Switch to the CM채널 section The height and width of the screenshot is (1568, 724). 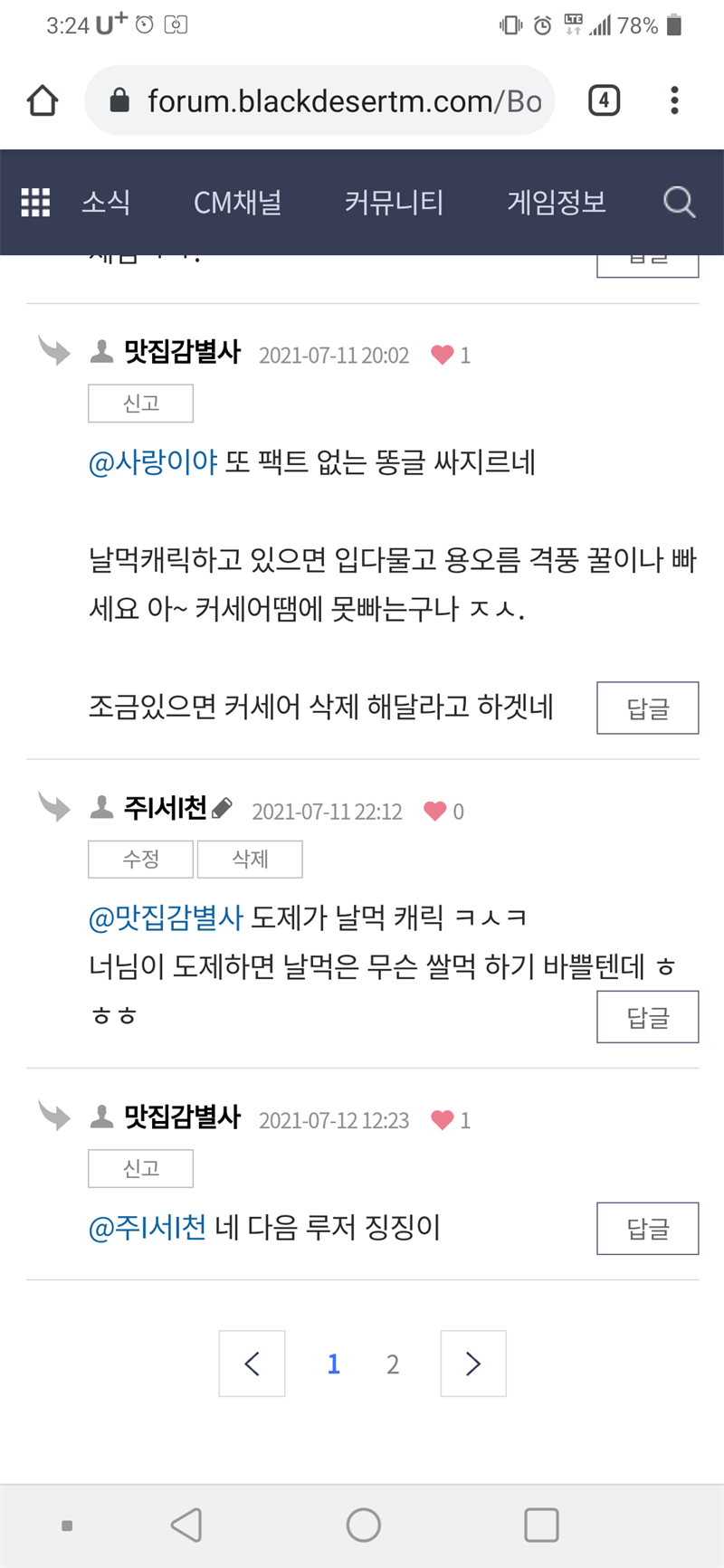[237, 202]
